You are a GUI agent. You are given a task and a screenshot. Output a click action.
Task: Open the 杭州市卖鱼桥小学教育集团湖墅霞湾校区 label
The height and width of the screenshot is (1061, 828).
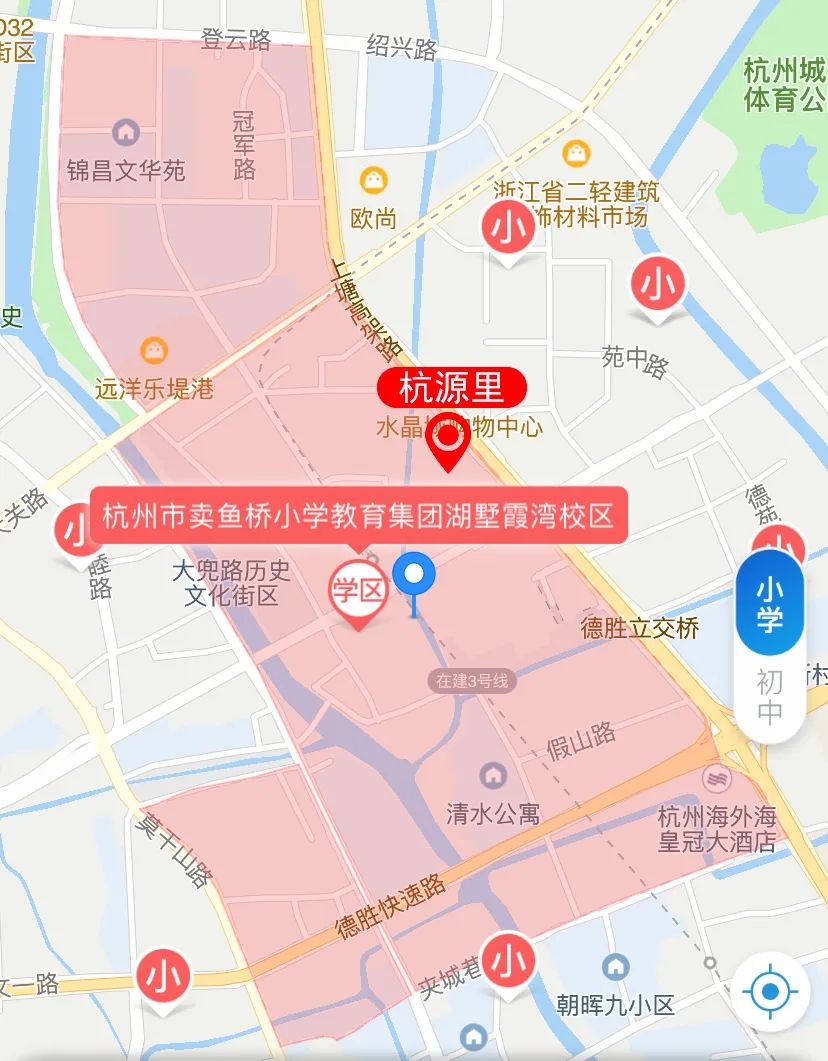click(x=358, y=516)
